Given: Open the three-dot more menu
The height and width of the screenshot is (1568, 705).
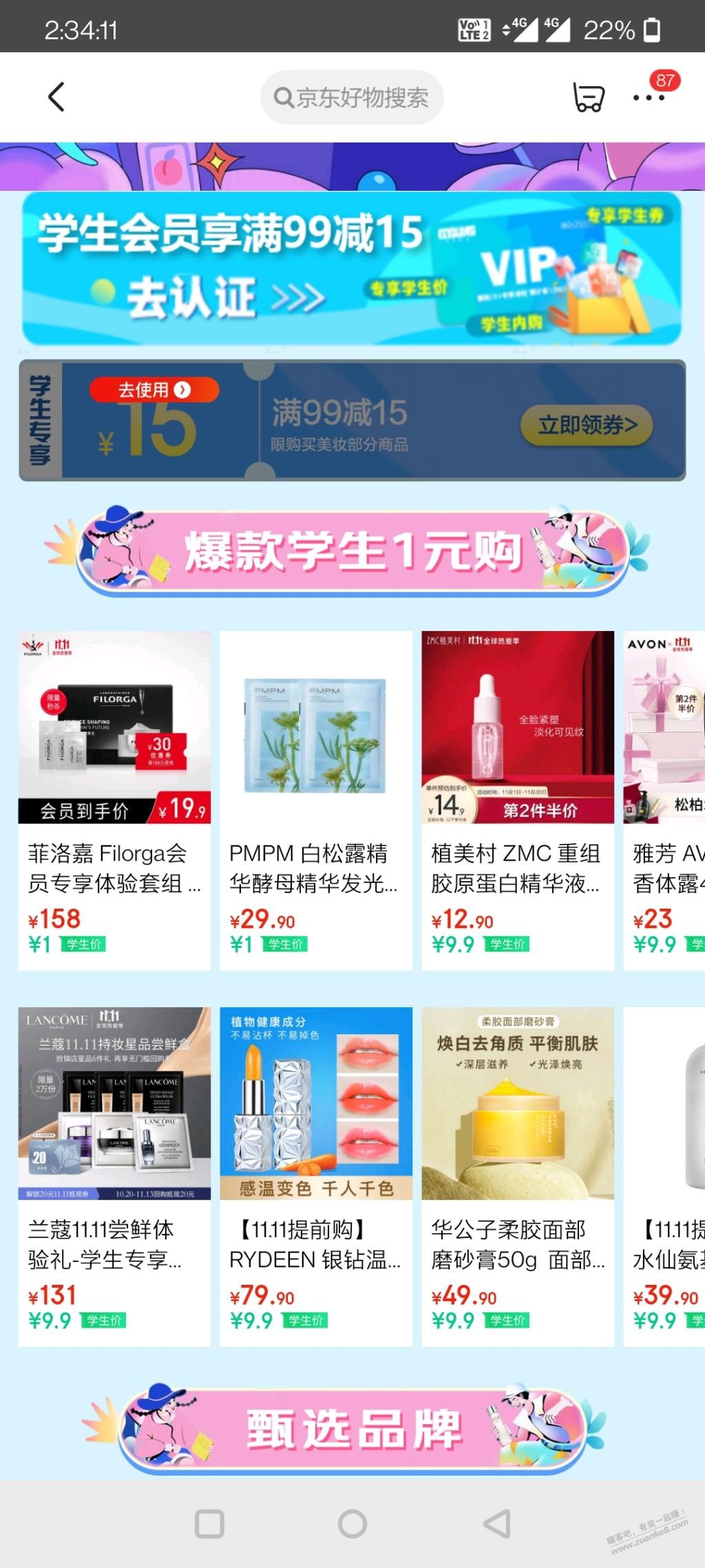Looking at the screenshot, I should 649,97.
